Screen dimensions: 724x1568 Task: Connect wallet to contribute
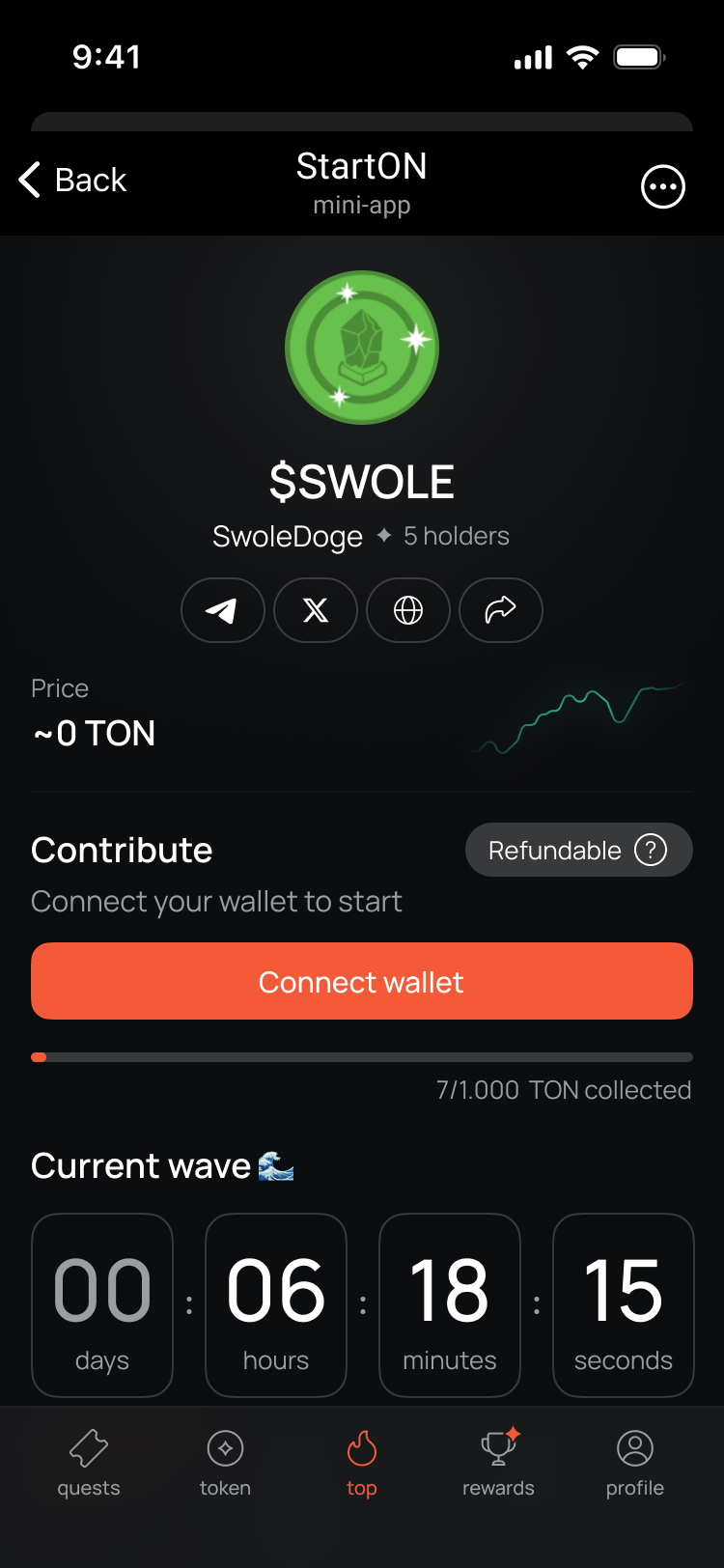362,981
